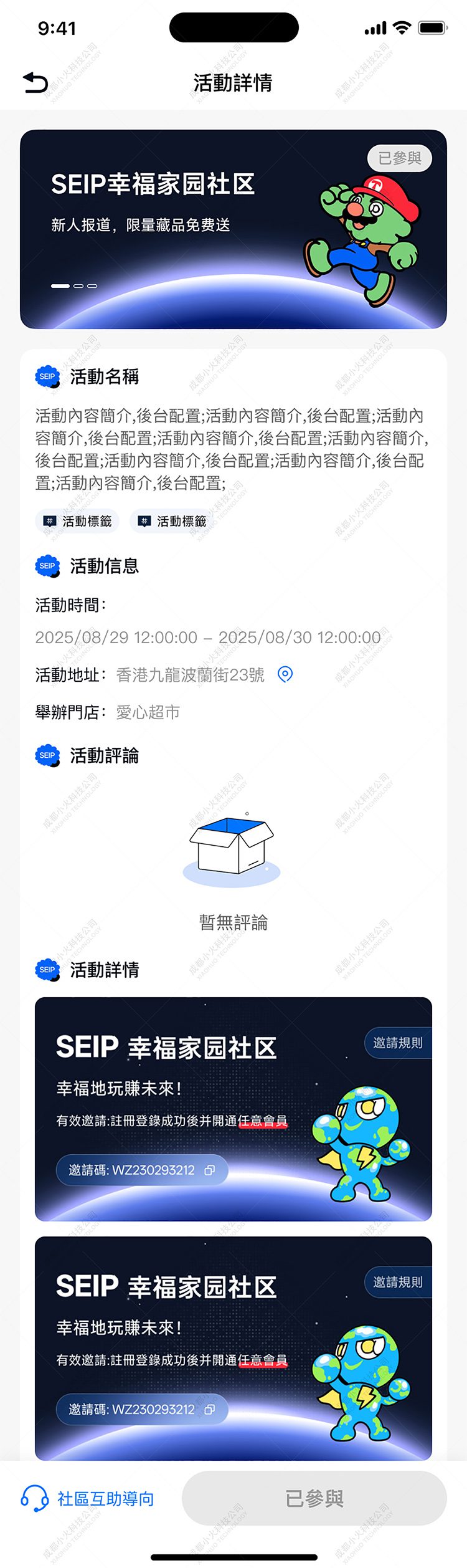Go back using the return arrow

(x=35, y=82)
